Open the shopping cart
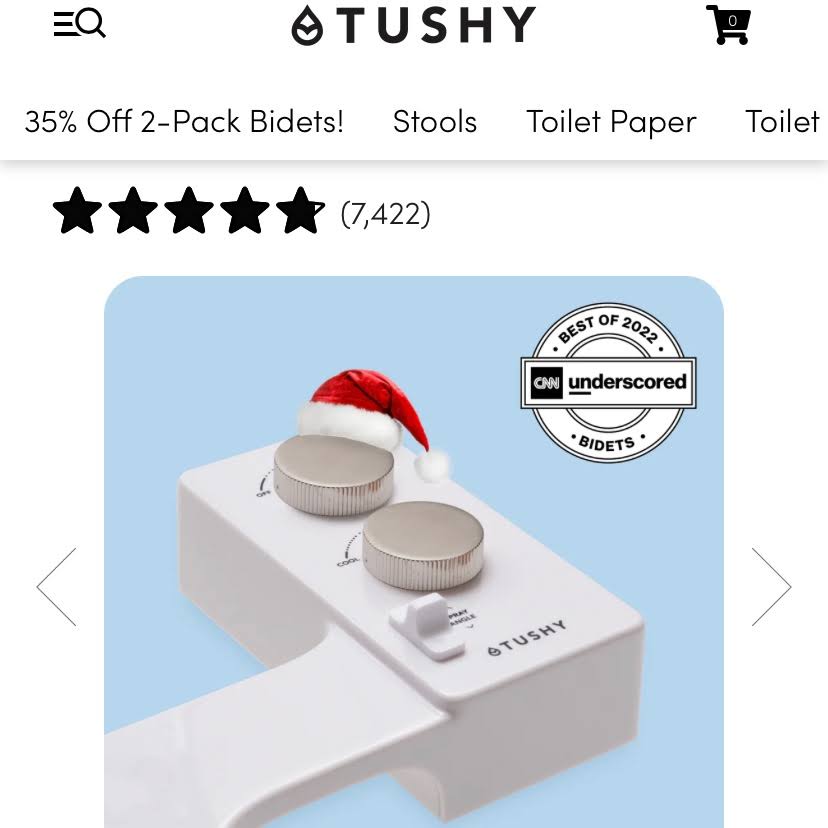Viewport: 828px width, 828px height. coord(728,24)
